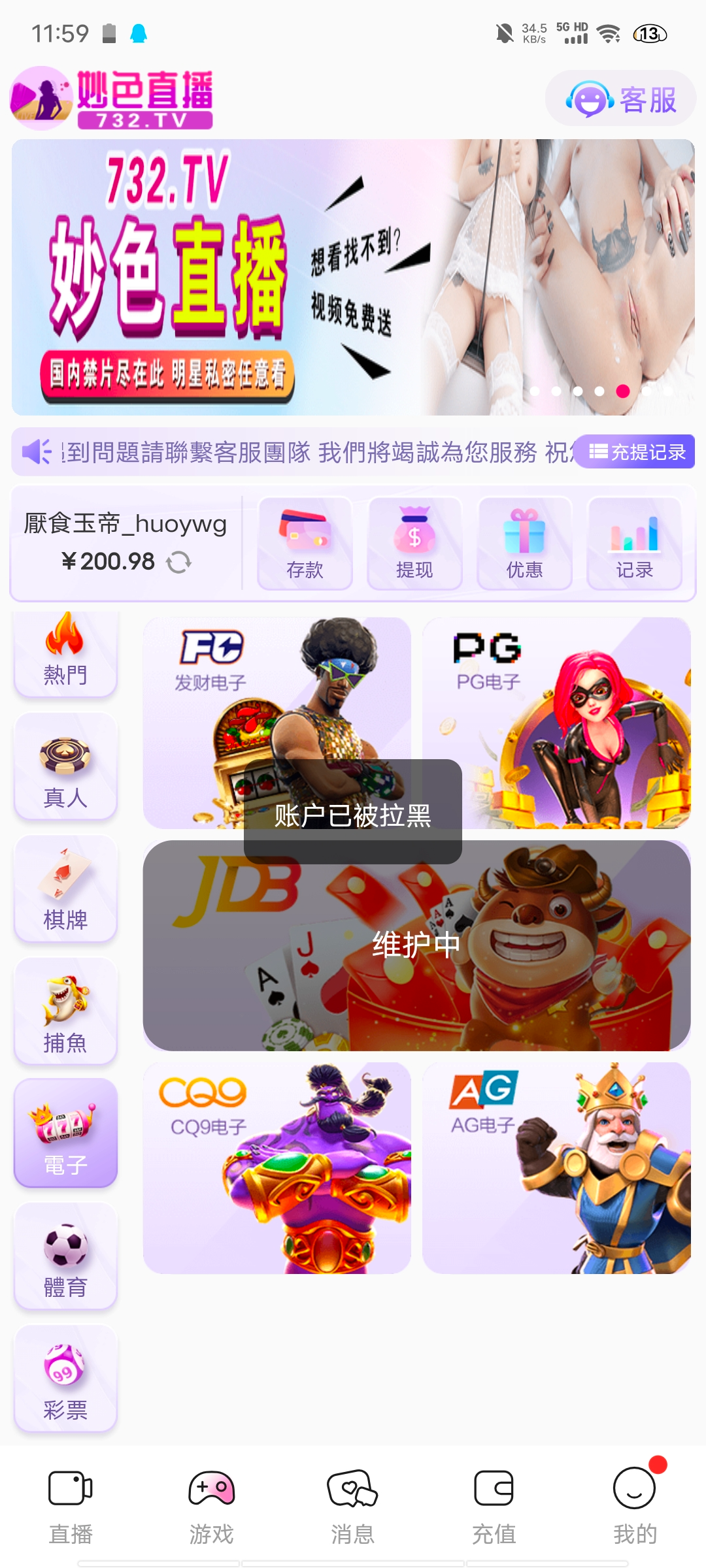
Task: Select the 捕魚 category
Action: [x=65, y=1011]
